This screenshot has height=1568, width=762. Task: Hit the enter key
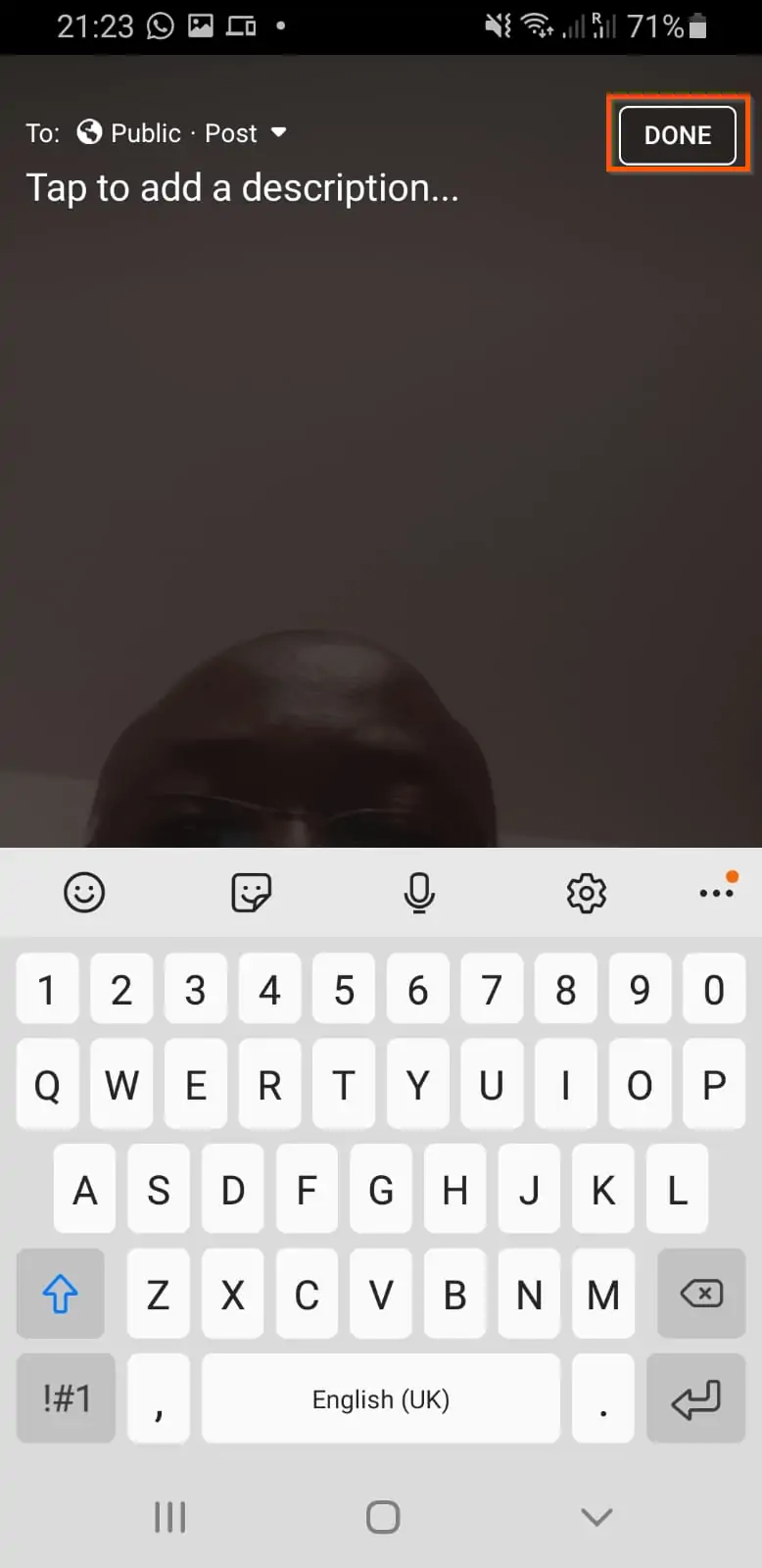click(696, 1398)
